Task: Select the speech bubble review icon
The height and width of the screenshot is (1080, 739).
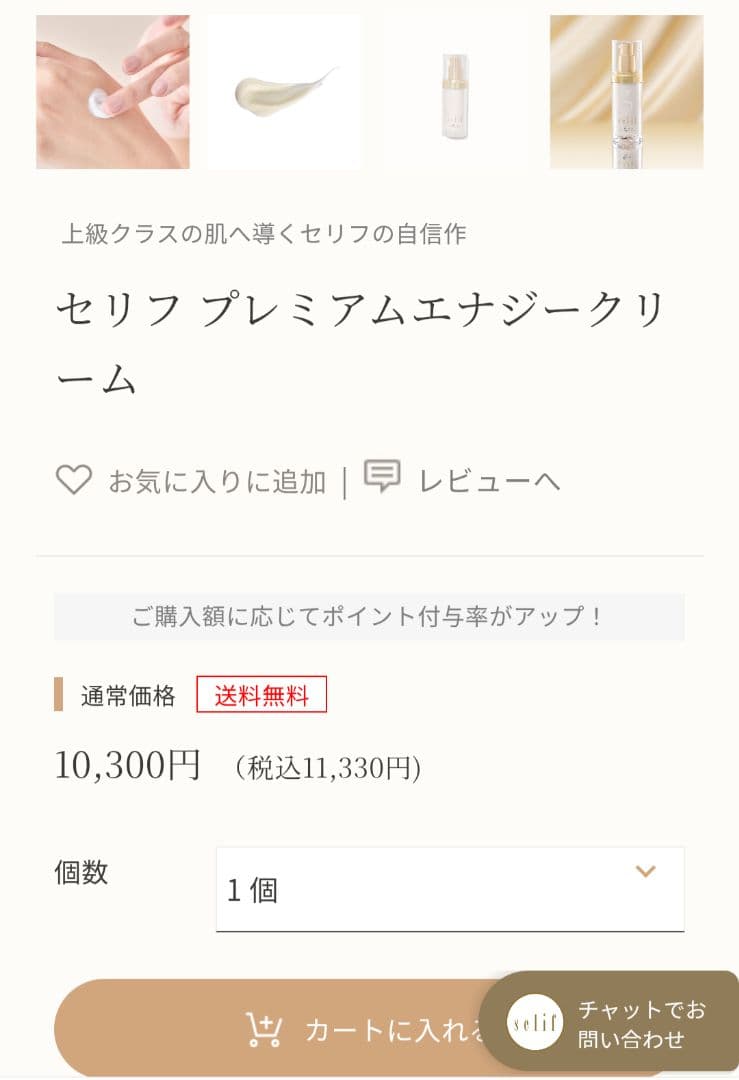Action: [x=384, y=477]
